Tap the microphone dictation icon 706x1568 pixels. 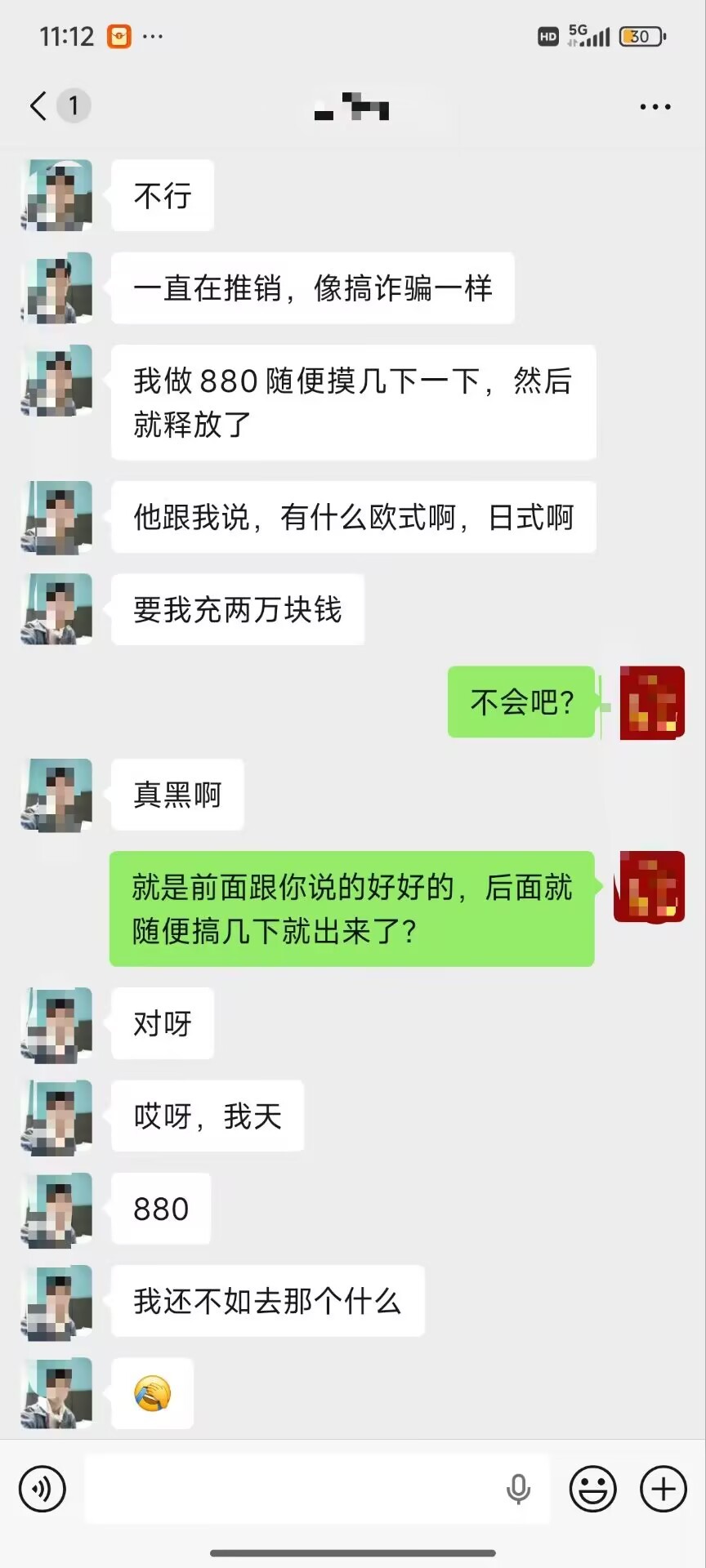(x=518, y=1489)
